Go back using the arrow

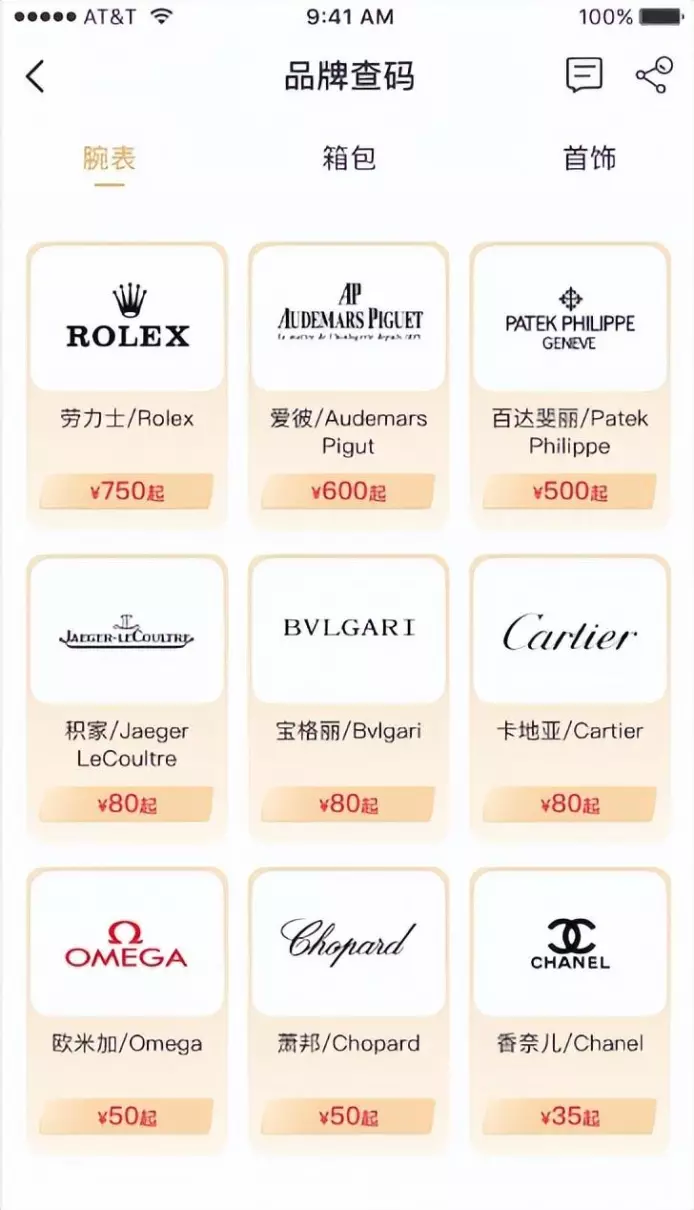(x=36, y=76)
